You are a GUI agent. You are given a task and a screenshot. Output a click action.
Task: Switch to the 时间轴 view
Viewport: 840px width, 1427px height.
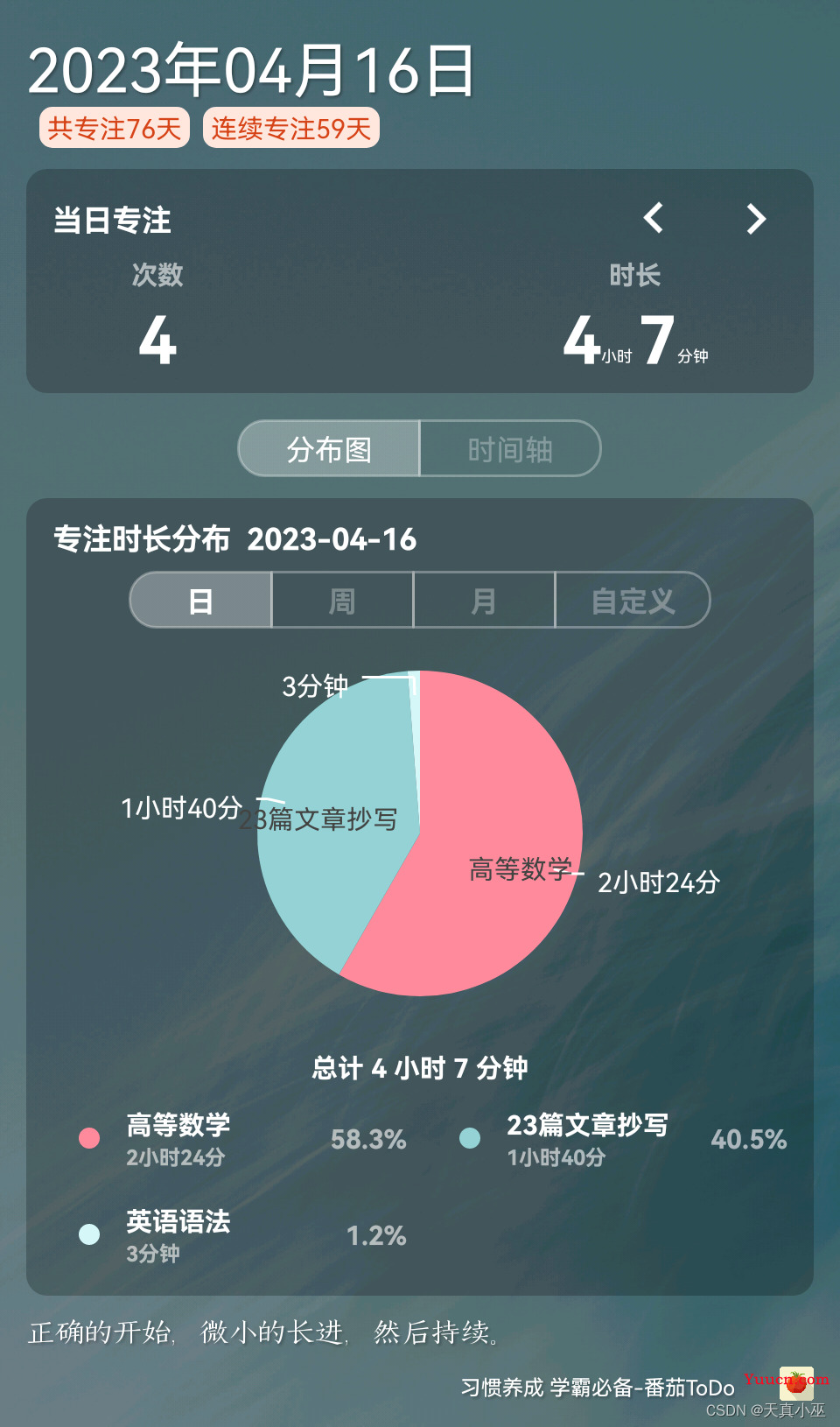[510, 449]
